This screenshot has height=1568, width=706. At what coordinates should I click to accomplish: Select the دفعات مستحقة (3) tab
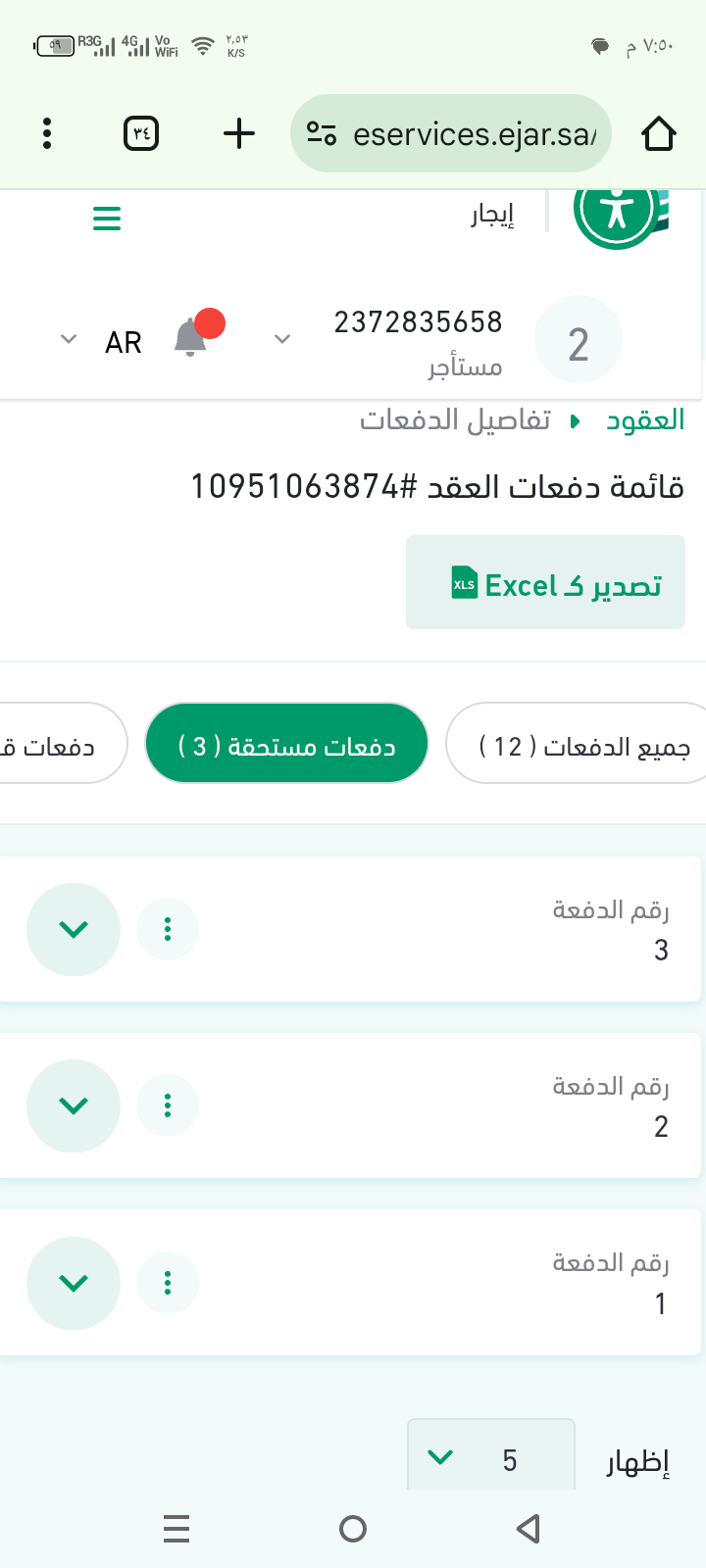pyautogui.click(x=286, y=745)
